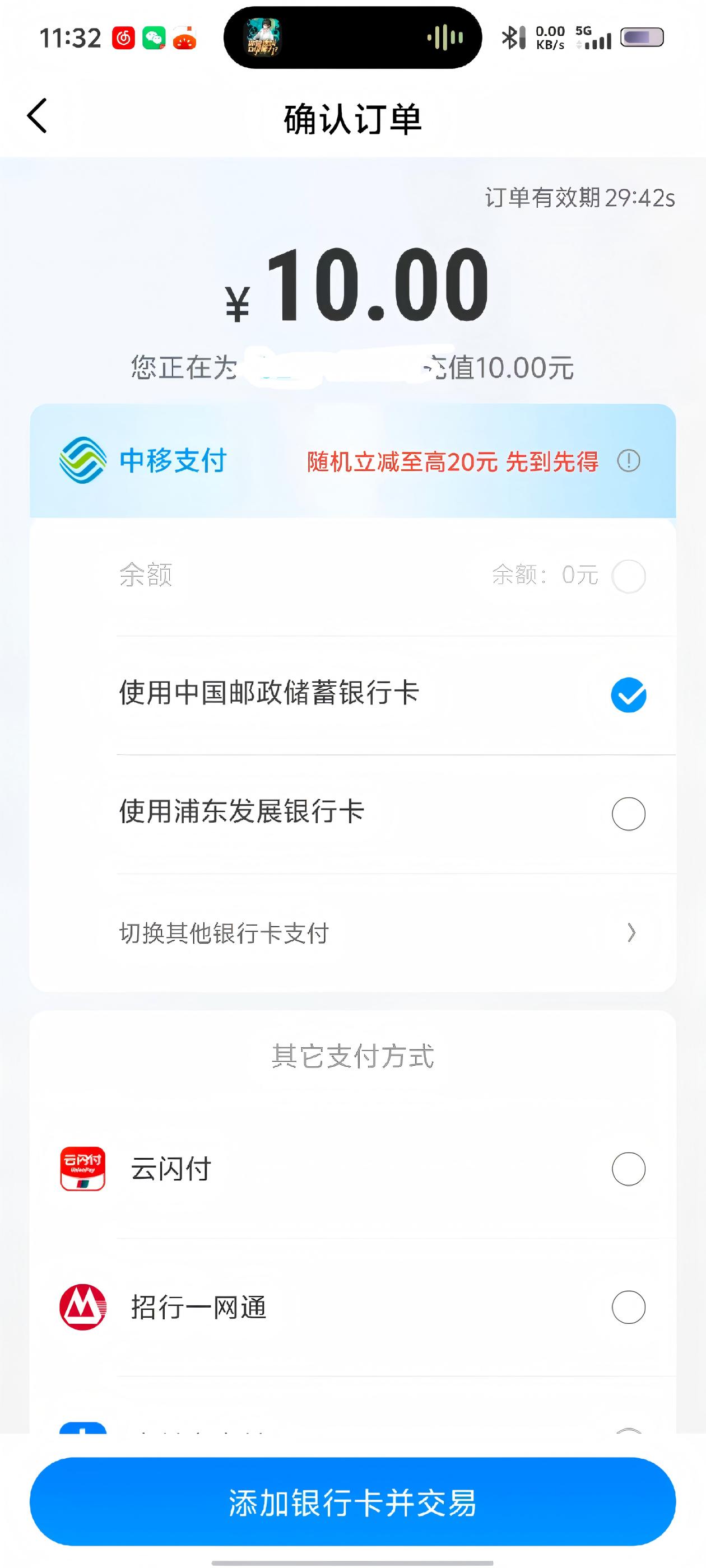Viewport: 706px width, 1568px height.
Task: Go back from the 确认订单 page
Action: (x=37, y=116)
